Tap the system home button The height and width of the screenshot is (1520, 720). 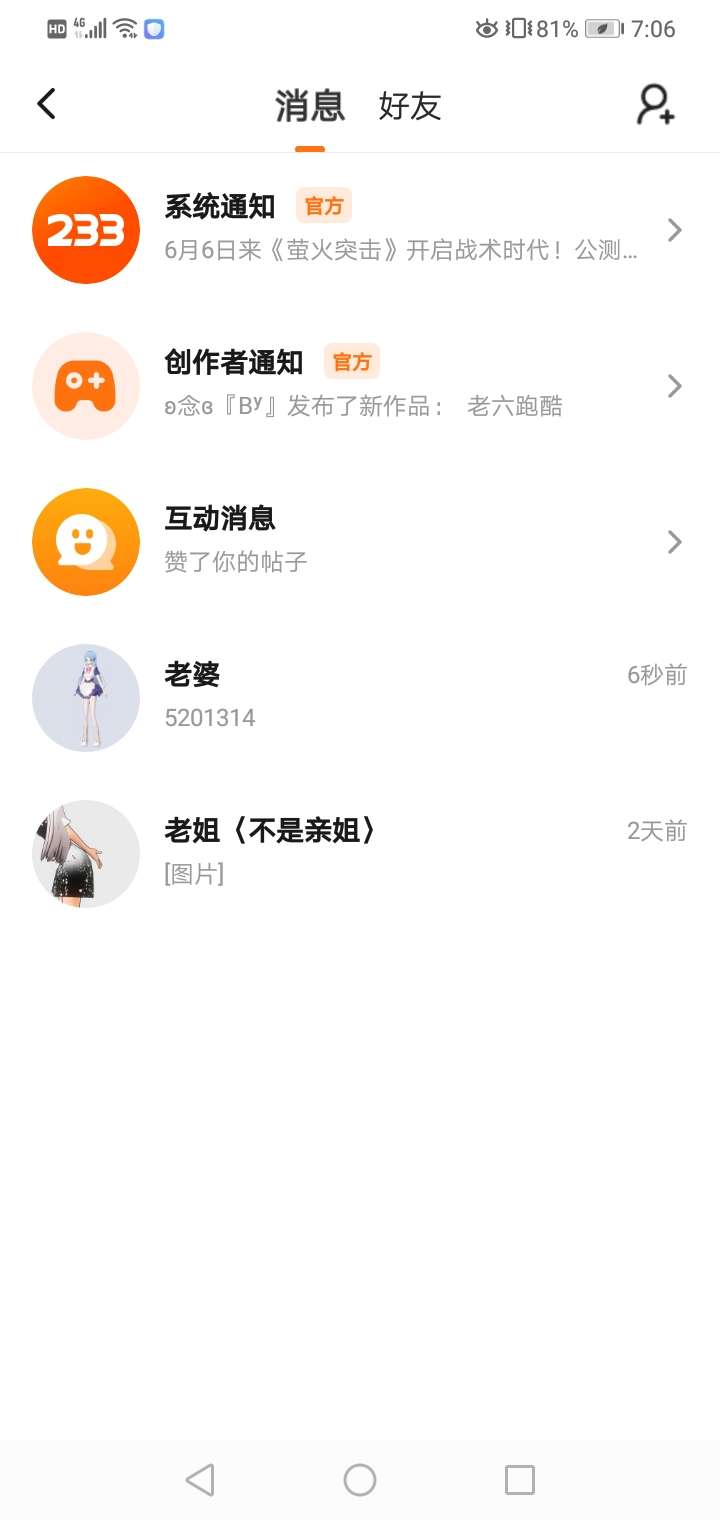pos(360,1480)
